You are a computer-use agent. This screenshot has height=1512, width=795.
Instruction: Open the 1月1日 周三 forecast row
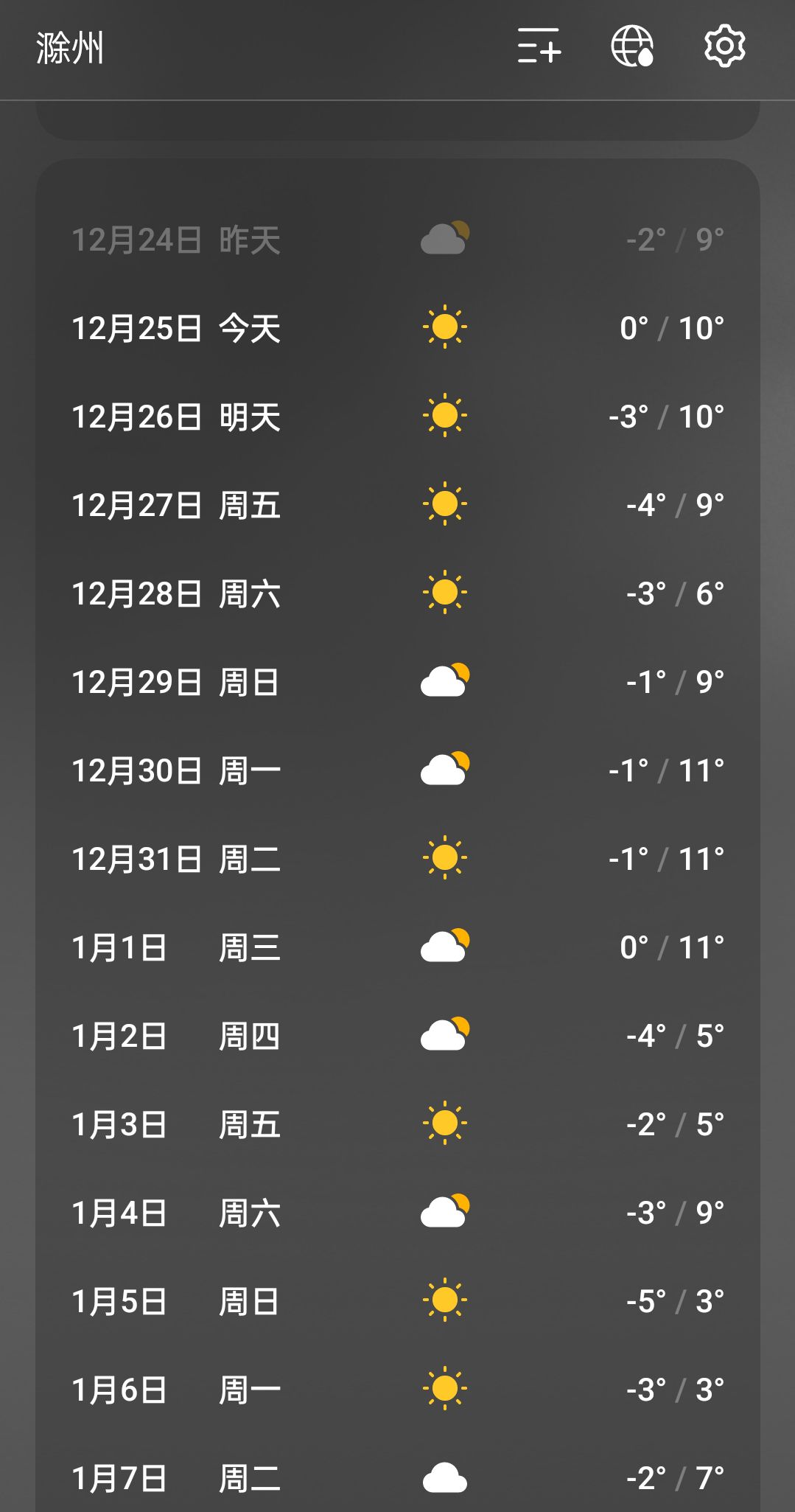coord(398,947)
